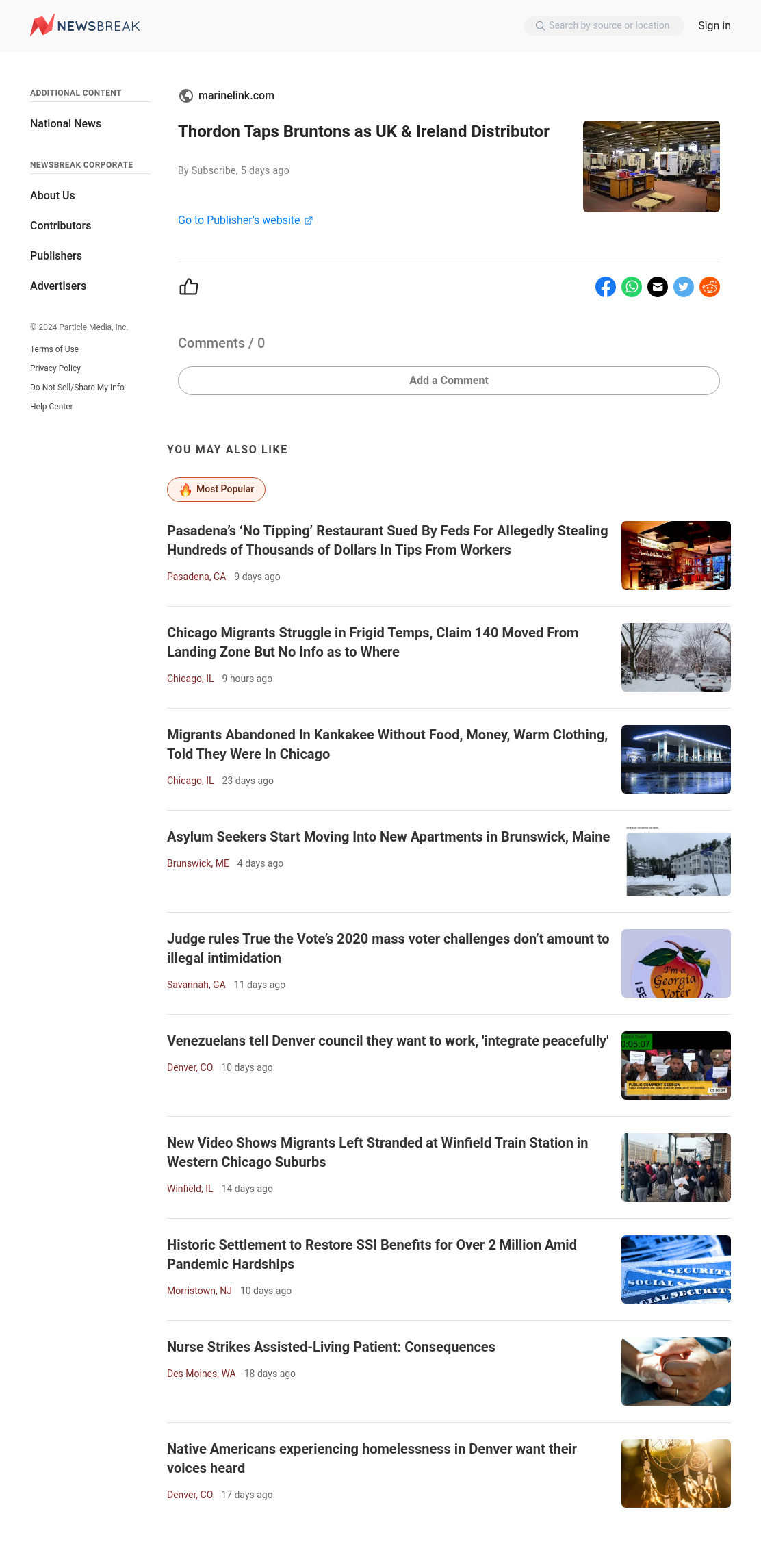Open Pasadena 'No Tipping' restaurant story

pos(387,540)
